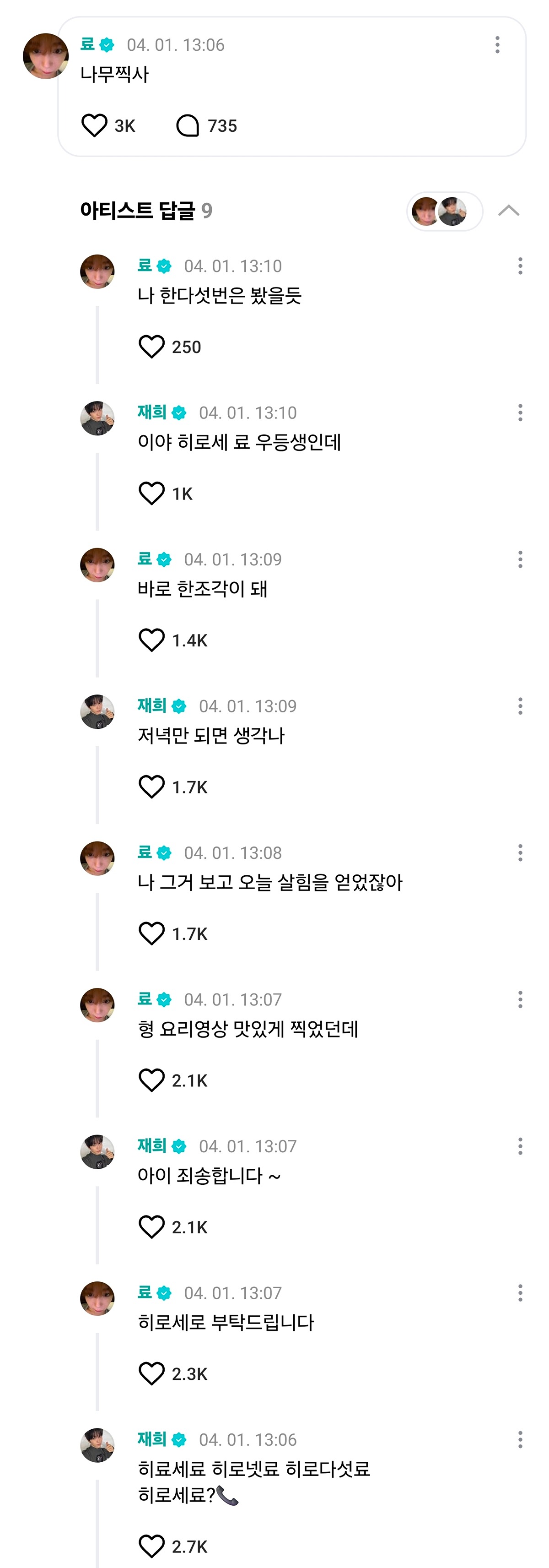This screenshot has height=1568, width=549.
Task: Open comments on the 나무찍사 post
Action: (187, 125)
